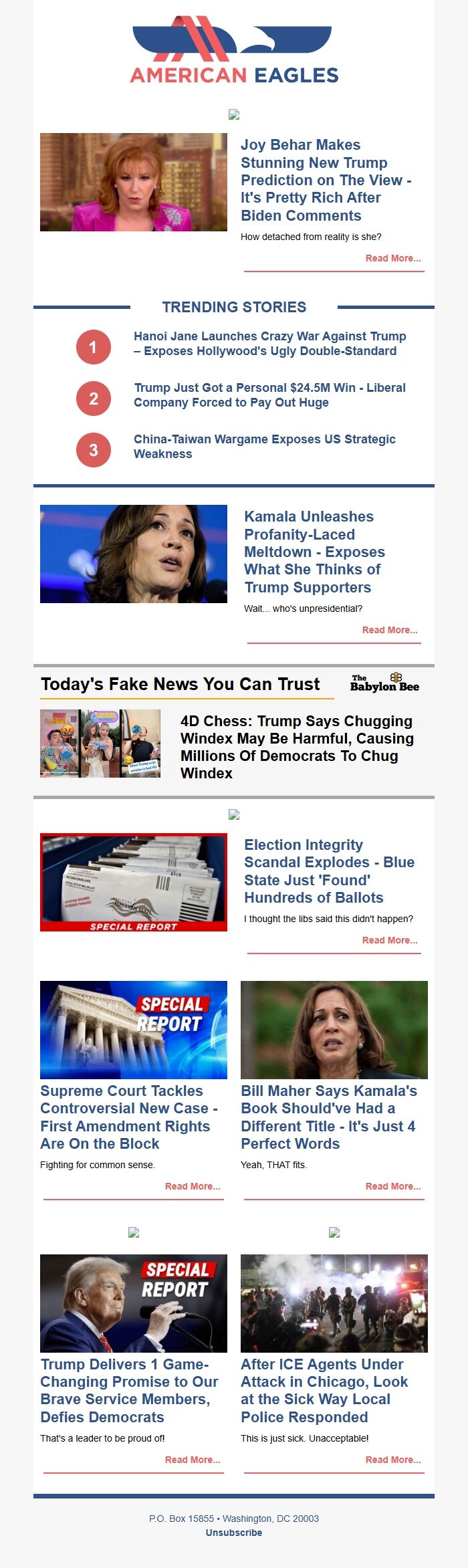The height and width of the screenshot is (1568, 468).
Task: Tap Read More under Supreme Court story
Action: (x=192, y=1186)
